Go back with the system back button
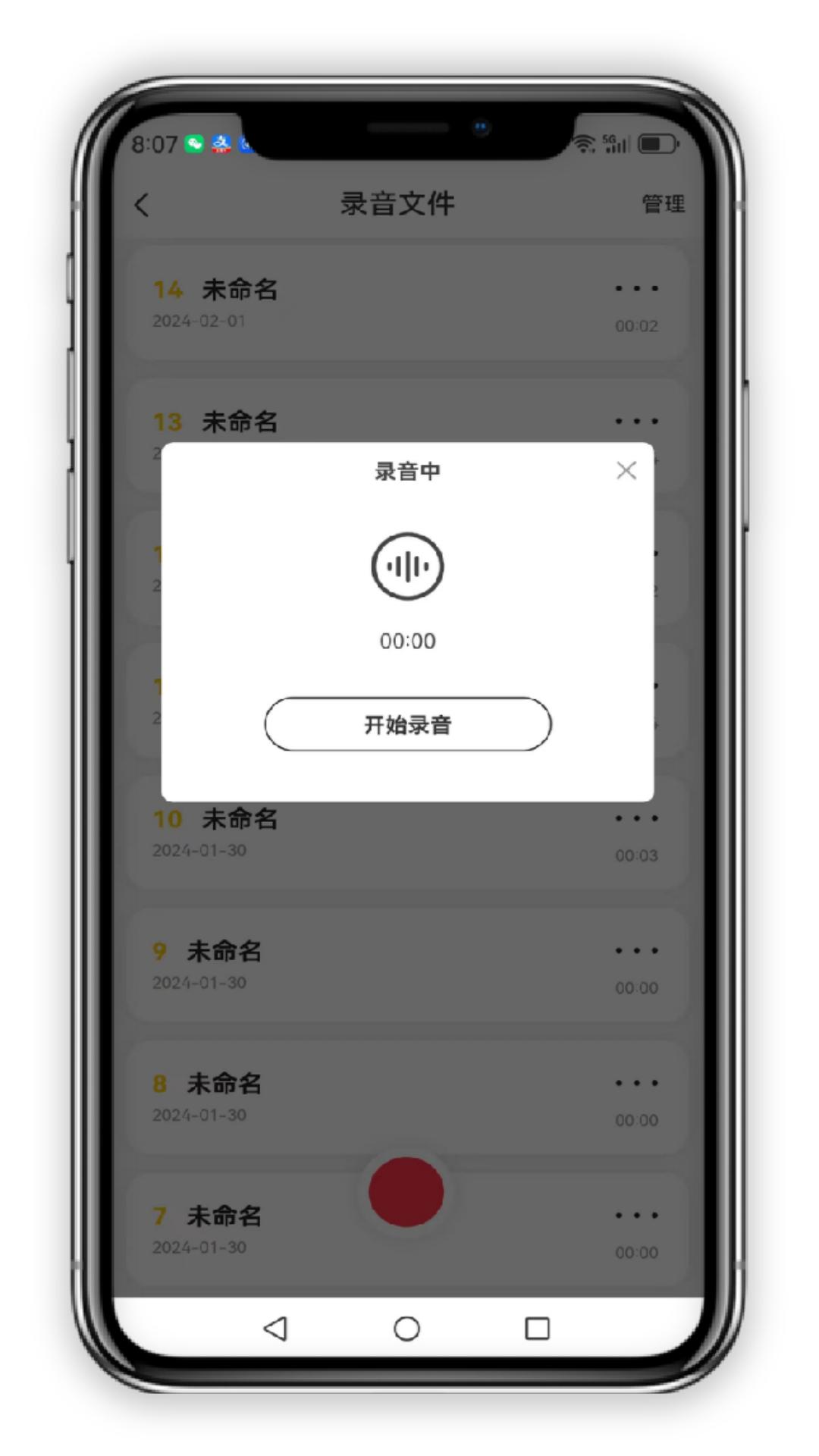This screenshot has width=819, height=1456. pos(275,1328)
